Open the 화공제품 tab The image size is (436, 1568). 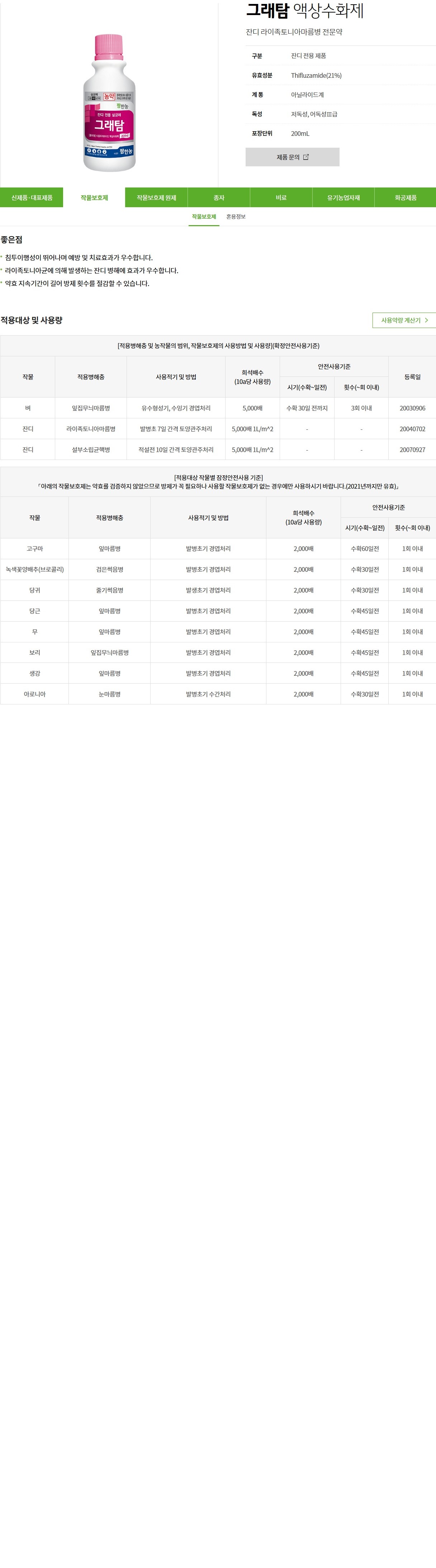406,198
